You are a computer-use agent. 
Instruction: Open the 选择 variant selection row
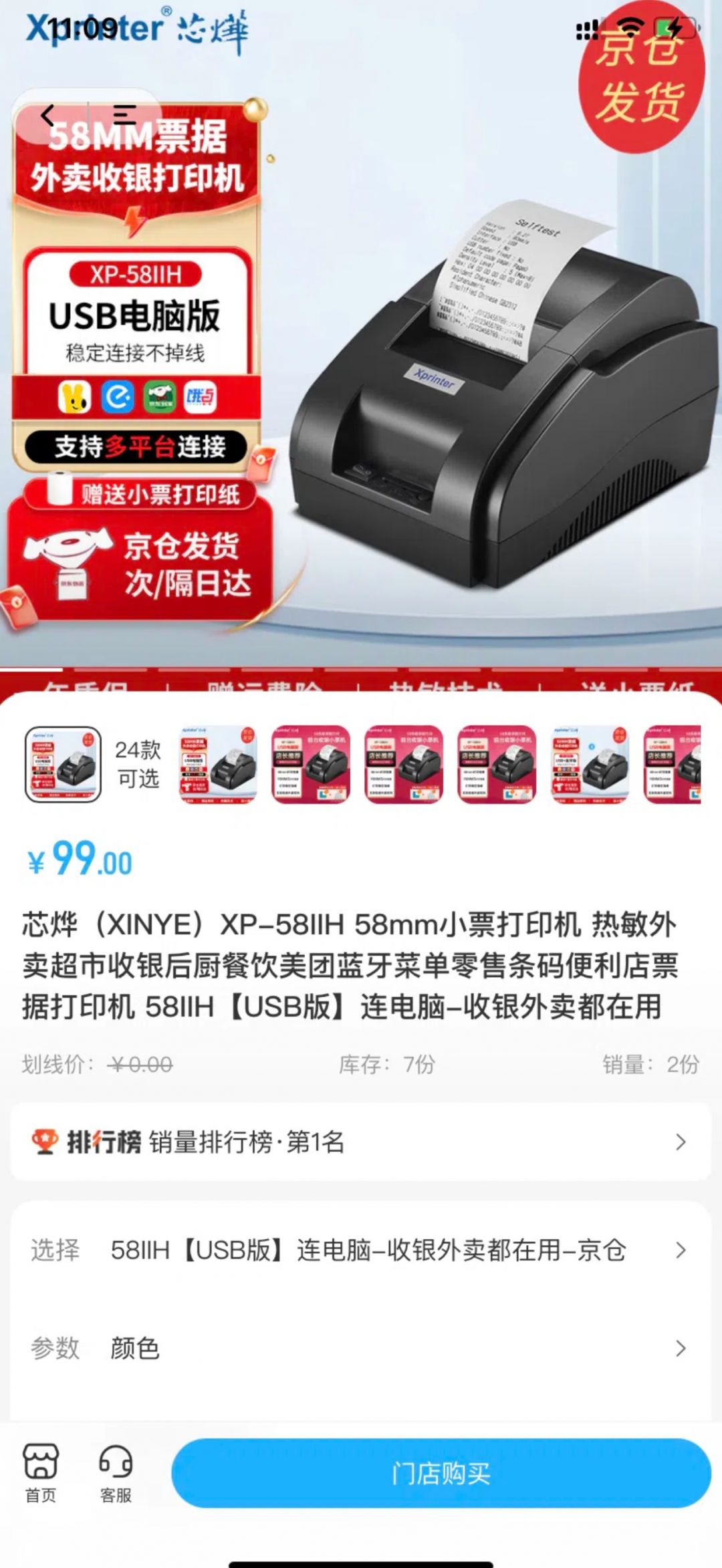click(x=361, y=1250)
